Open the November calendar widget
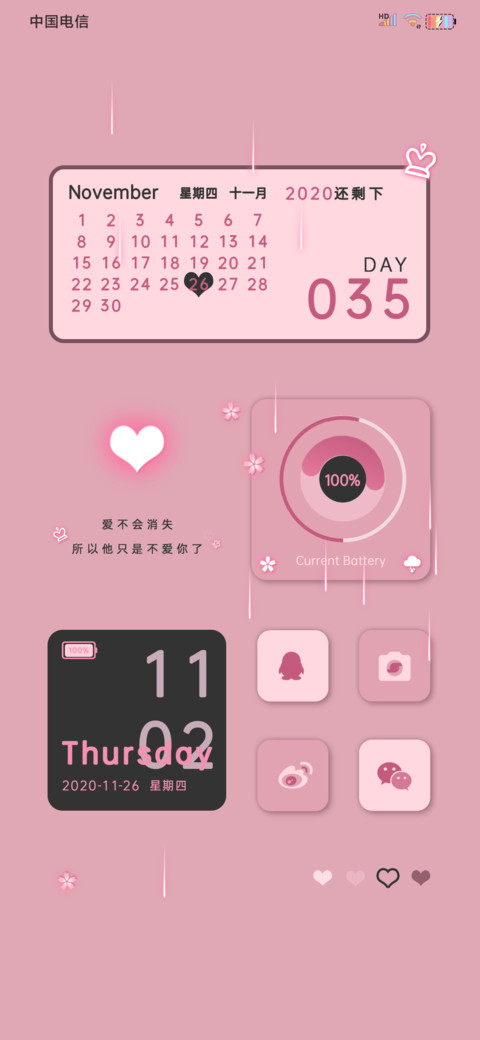 pos(239,254)
